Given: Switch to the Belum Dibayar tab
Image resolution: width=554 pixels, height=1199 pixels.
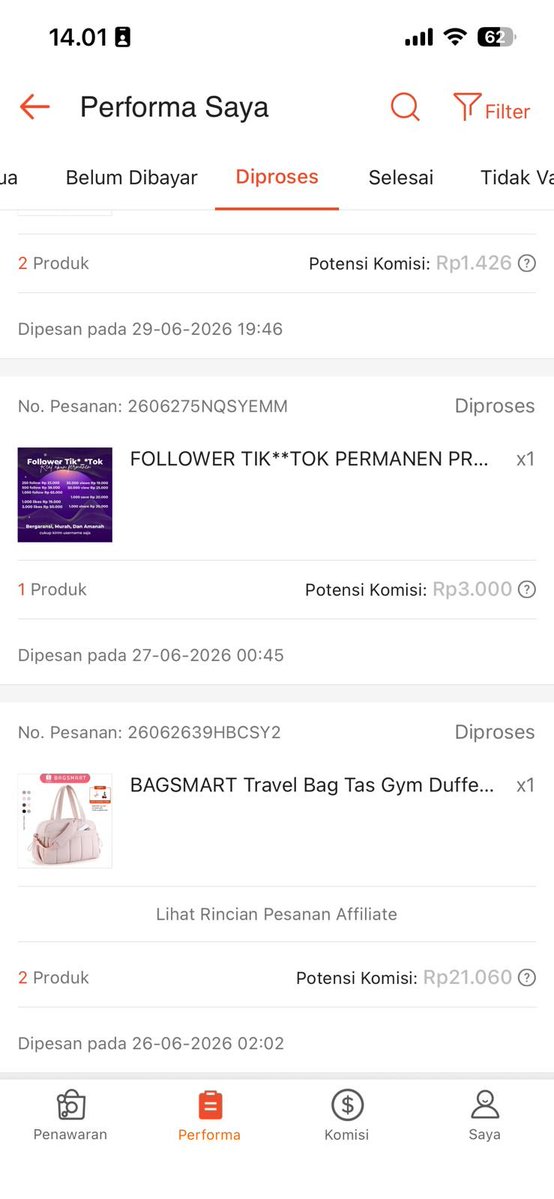Looking at the screenshot, I should point(132,177).
